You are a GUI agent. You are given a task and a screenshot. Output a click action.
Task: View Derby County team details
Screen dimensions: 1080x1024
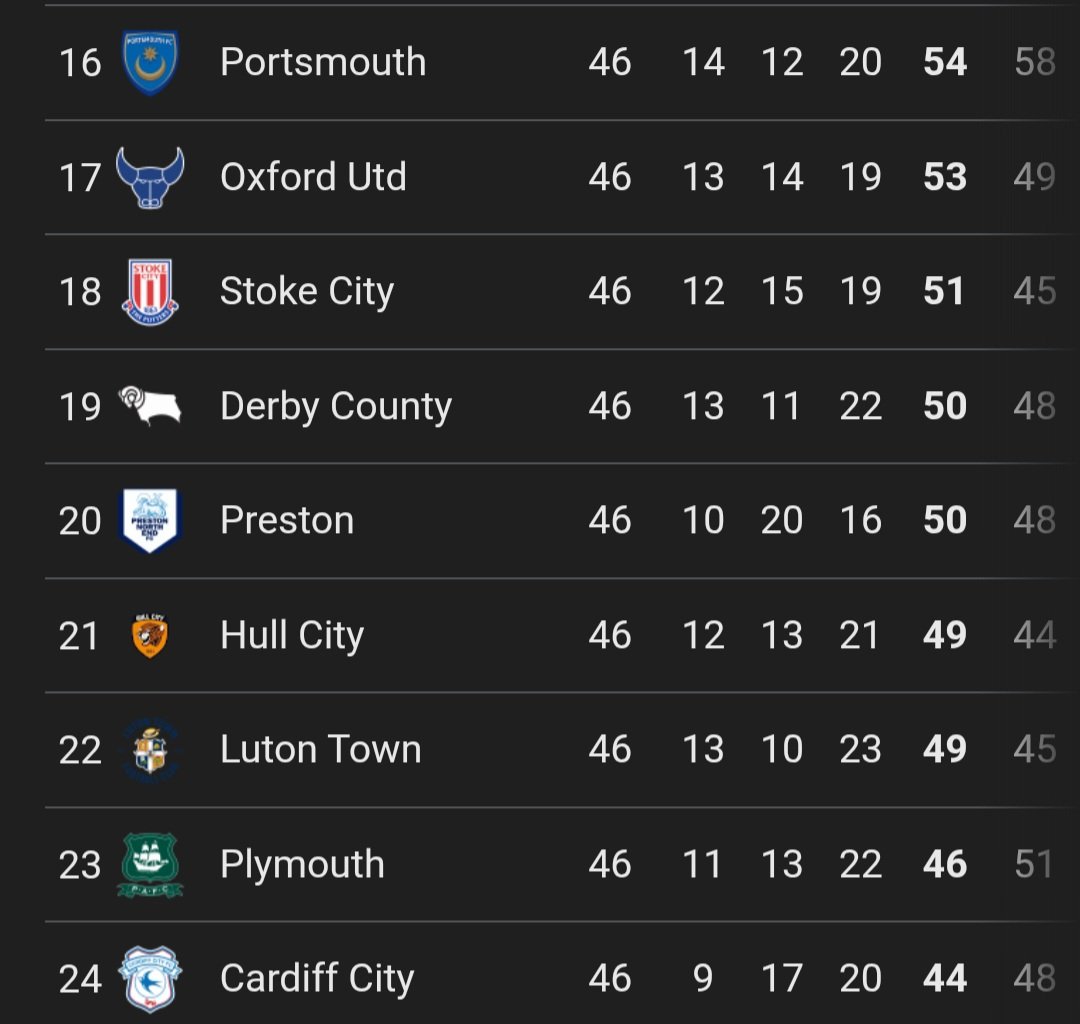click(335, 407)
